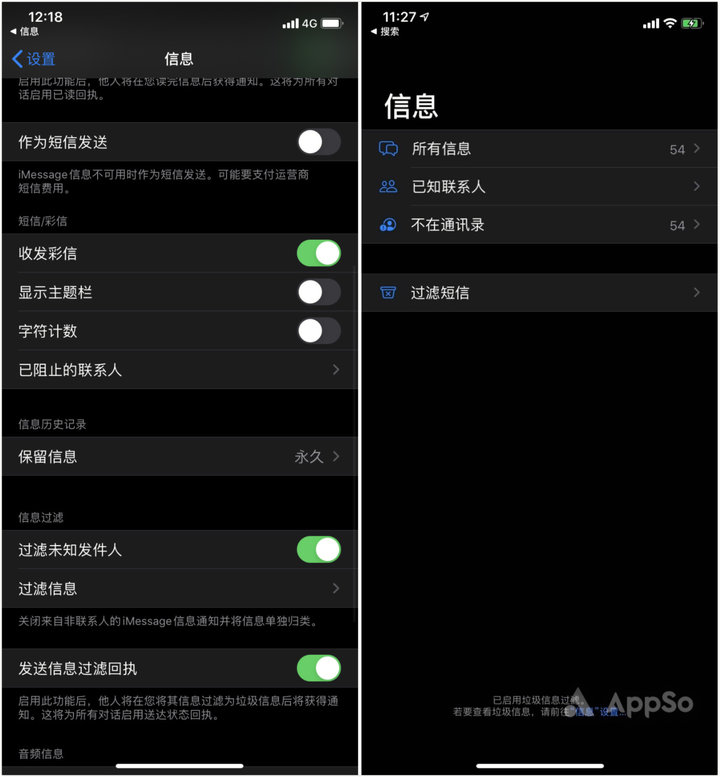Tap the unknown sender icon beside 不在通讯录
This screenshot has width=720, height=777.
[389, 225]
